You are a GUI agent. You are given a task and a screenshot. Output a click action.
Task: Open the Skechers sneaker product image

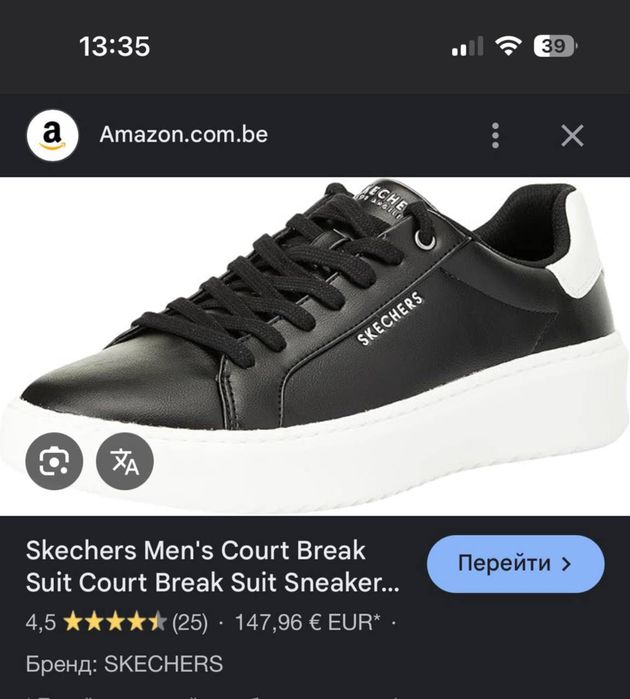pyautogui.click(x=330, y=320)
